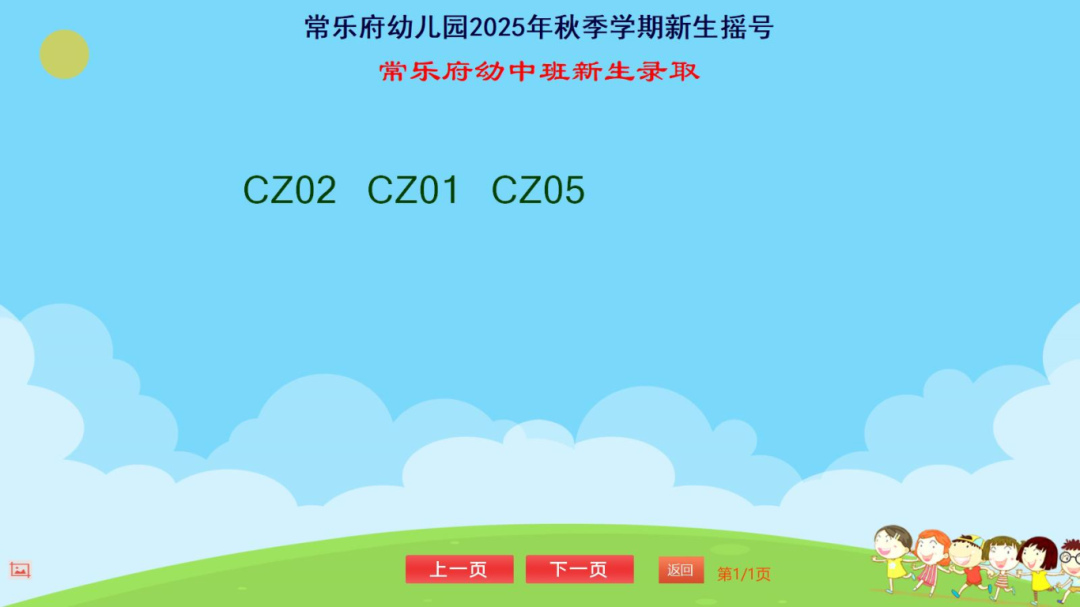Go to the next page (下一页)
Viewport: 1080px width, 607px height.
tap(579, 569)
